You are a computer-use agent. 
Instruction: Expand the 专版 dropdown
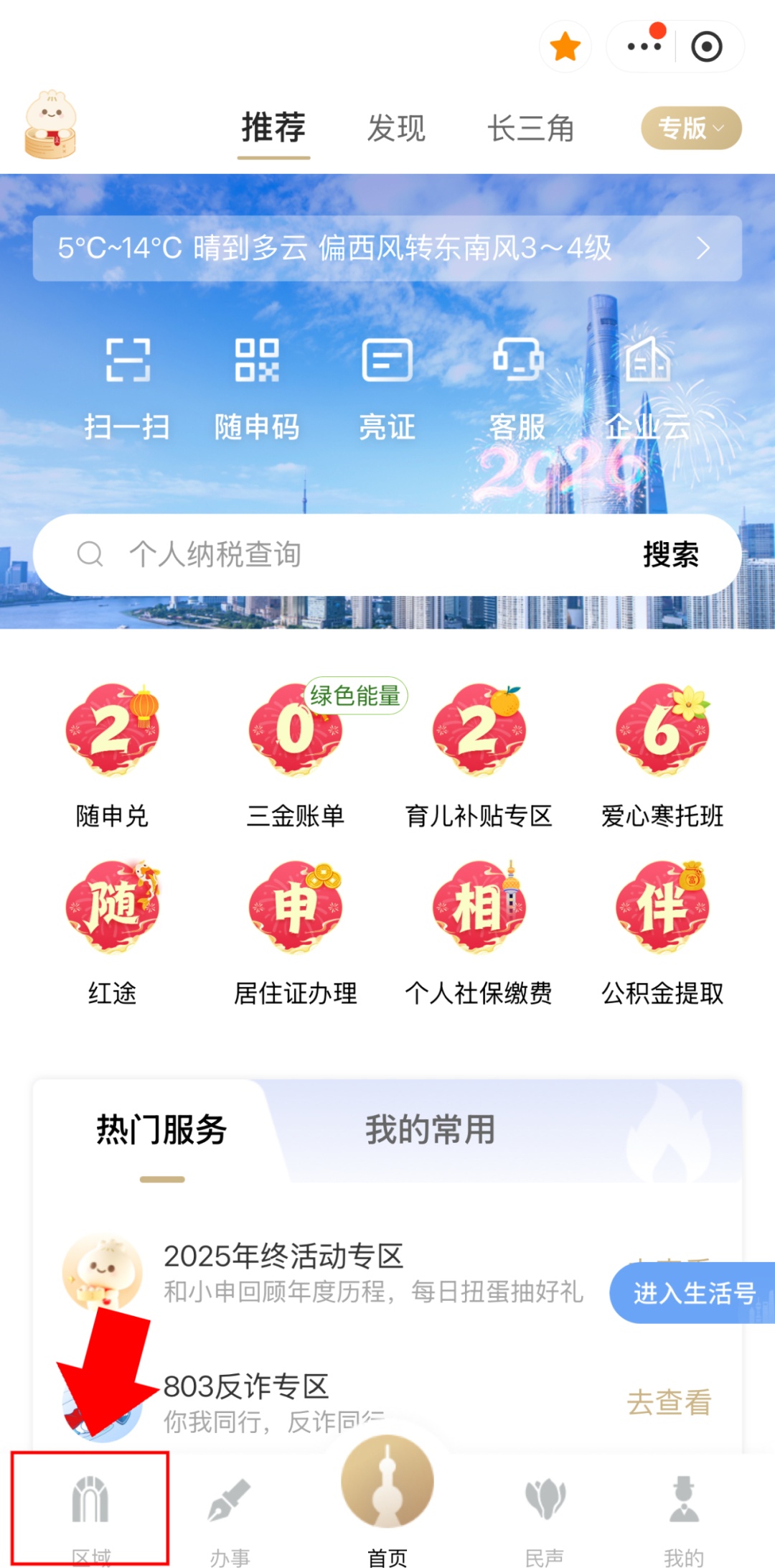pos(691,129)
